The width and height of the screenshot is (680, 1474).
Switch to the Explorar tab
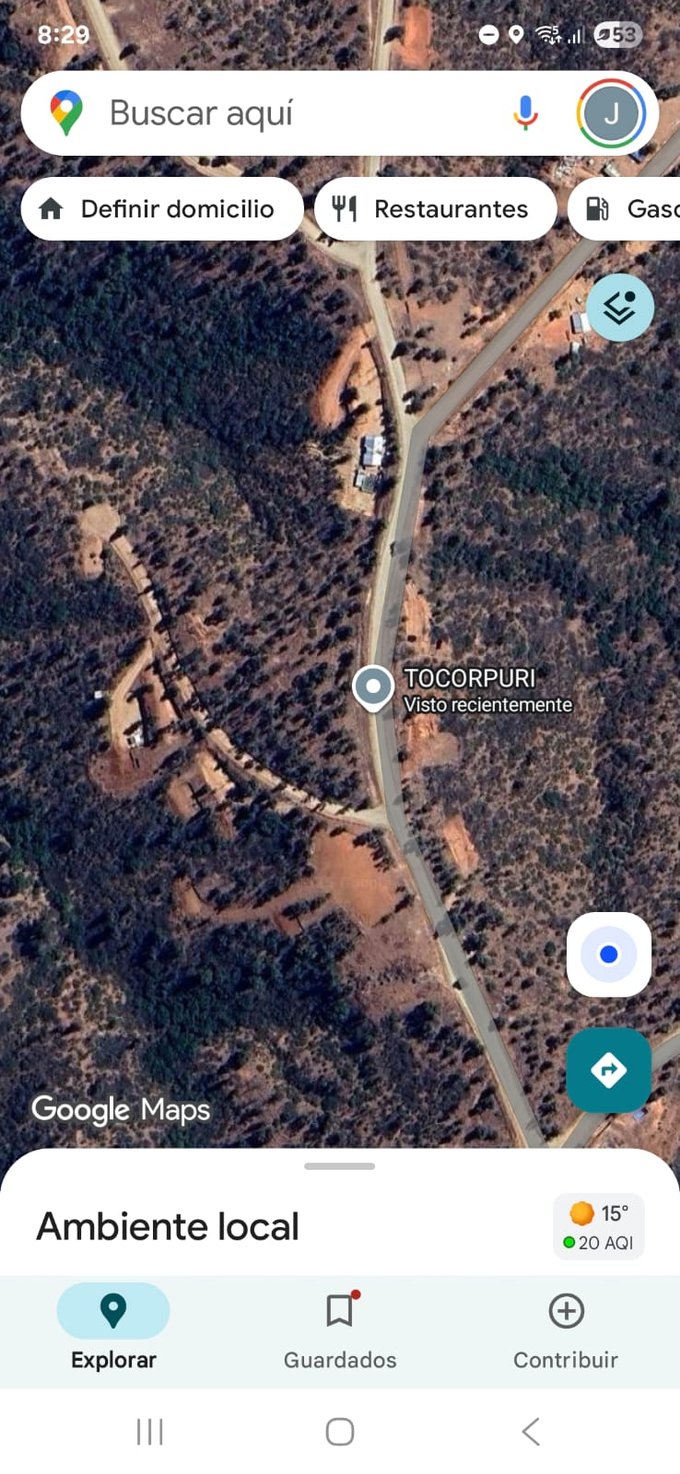113,1328
